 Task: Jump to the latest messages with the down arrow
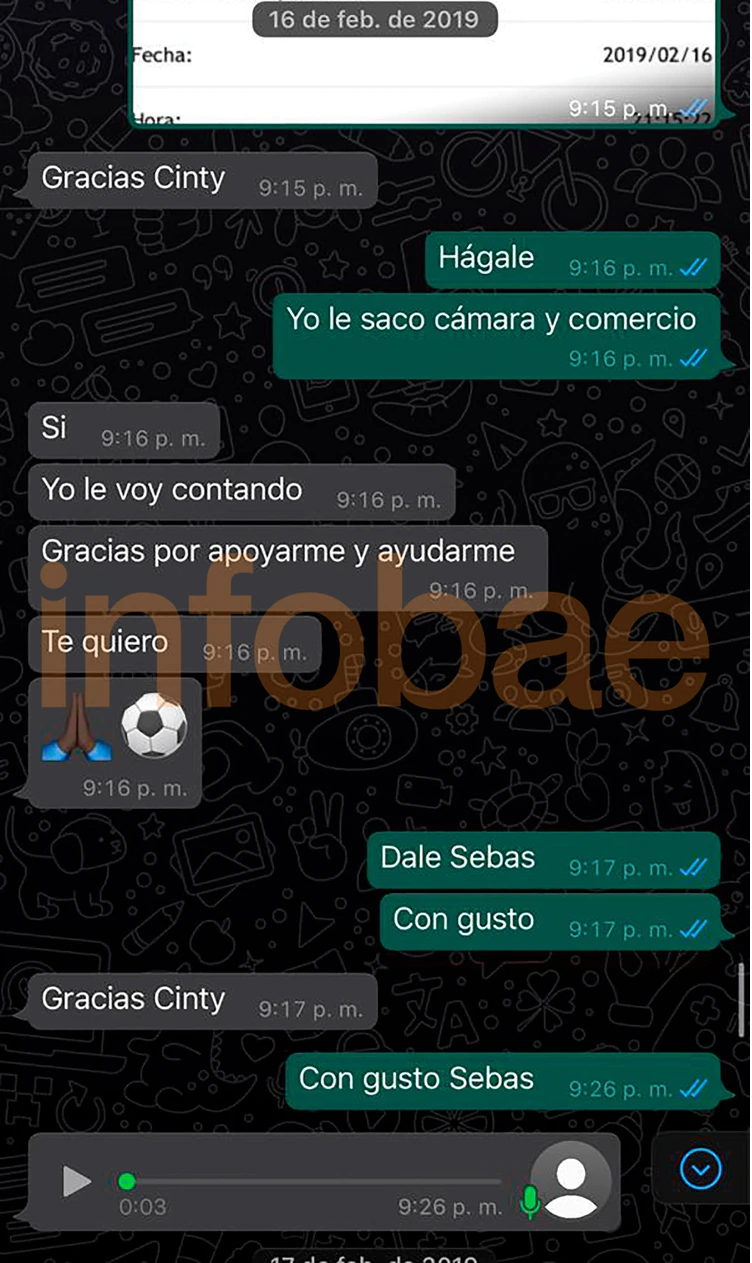click(x=700, y=1168)
